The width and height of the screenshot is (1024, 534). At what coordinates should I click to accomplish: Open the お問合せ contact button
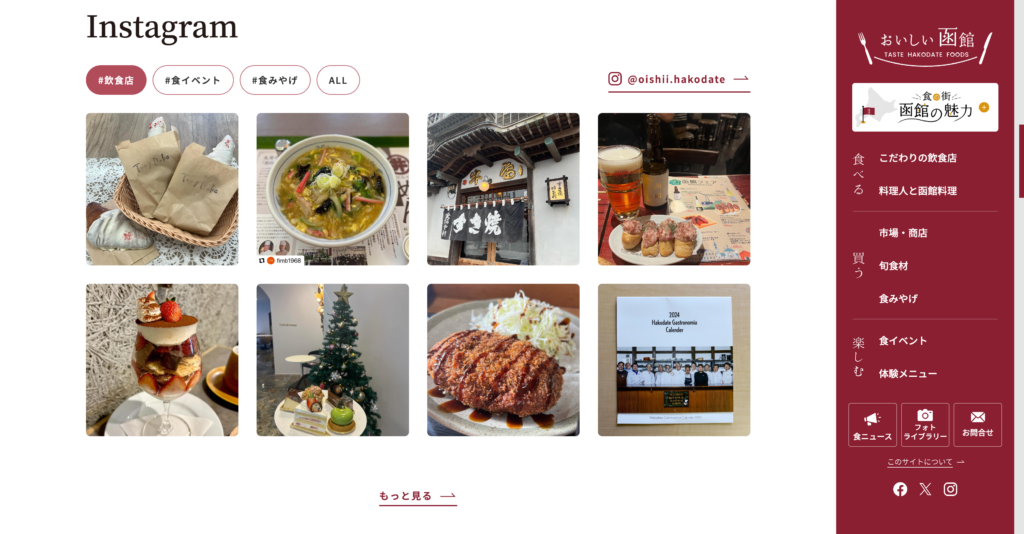[x=977, y=425]
